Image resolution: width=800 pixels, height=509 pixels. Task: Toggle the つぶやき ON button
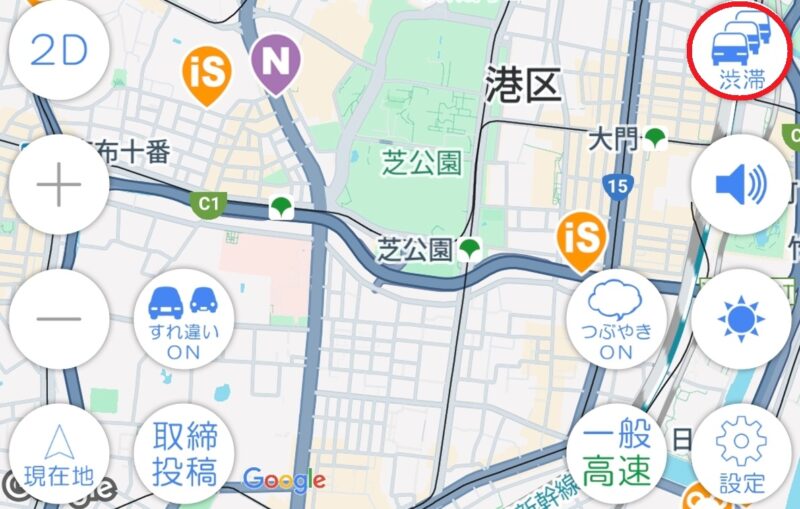click(x=616, y=320)
